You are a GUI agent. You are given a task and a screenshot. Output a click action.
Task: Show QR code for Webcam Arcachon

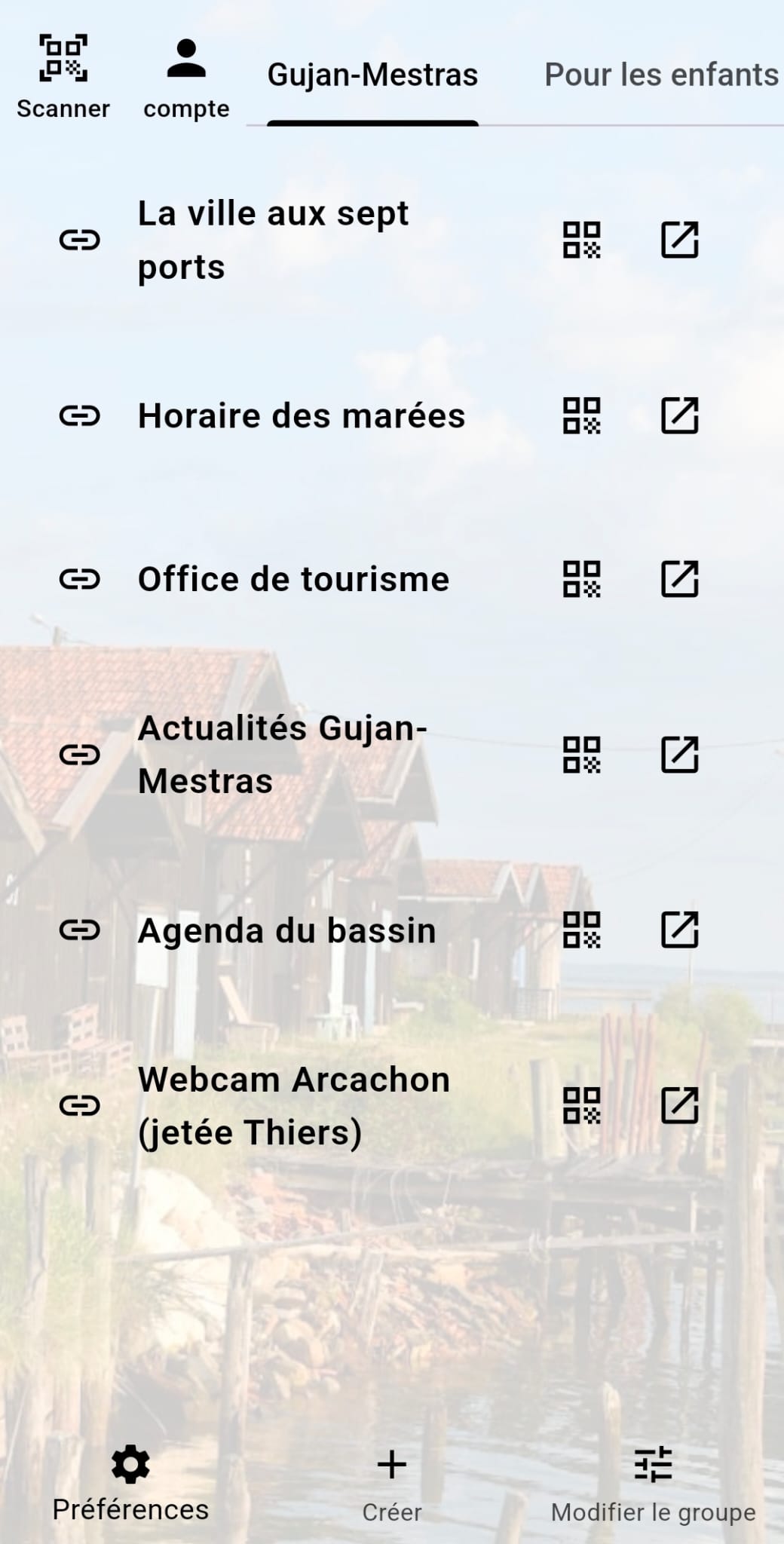coord(582,1106)
